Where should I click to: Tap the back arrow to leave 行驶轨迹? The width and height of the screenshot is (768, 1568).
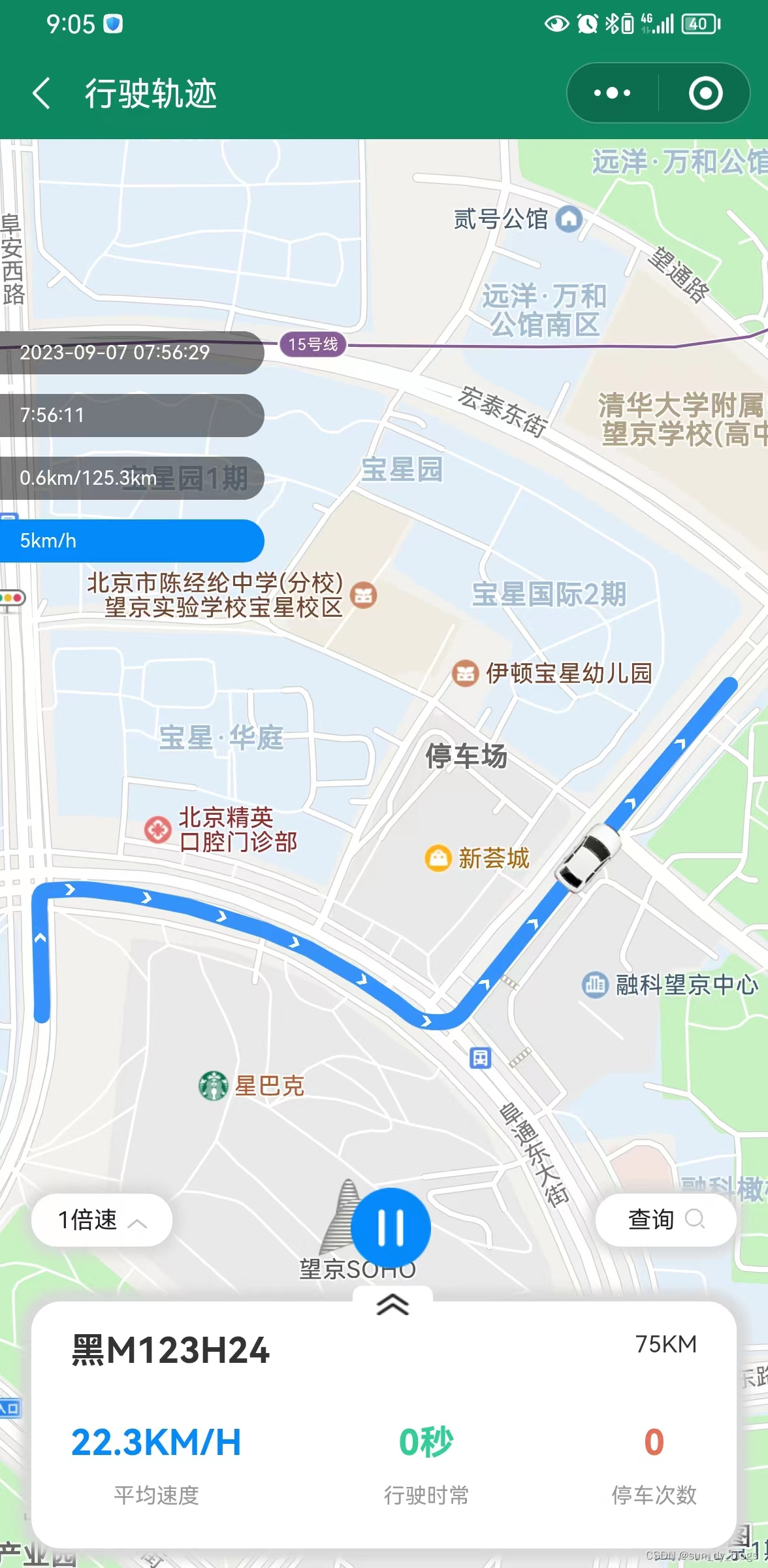pos(41,93)
